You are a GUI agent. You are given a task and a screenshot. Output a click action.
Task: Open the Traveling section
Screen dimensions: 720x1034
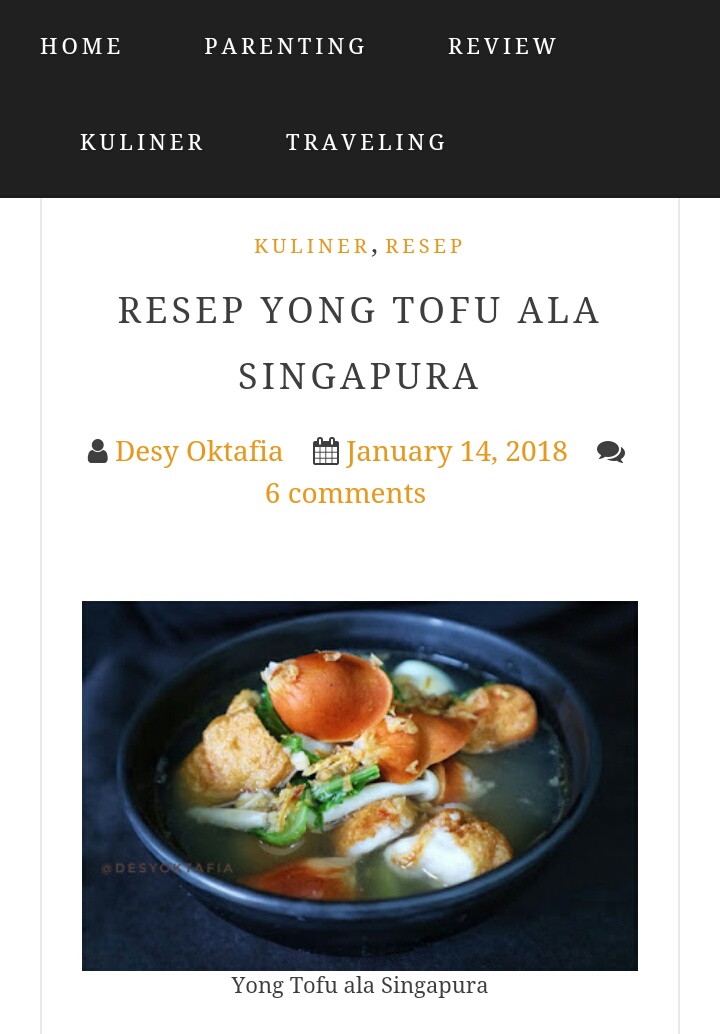click(x=366, y=143)
